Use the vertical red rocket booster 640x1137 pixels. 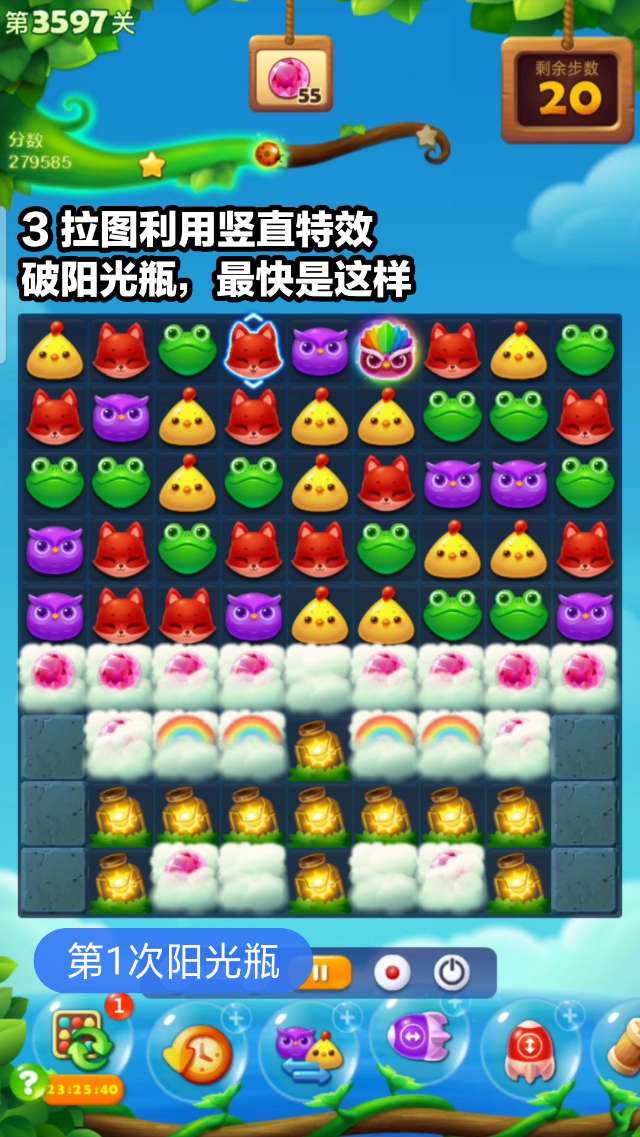pos(530,1048)
